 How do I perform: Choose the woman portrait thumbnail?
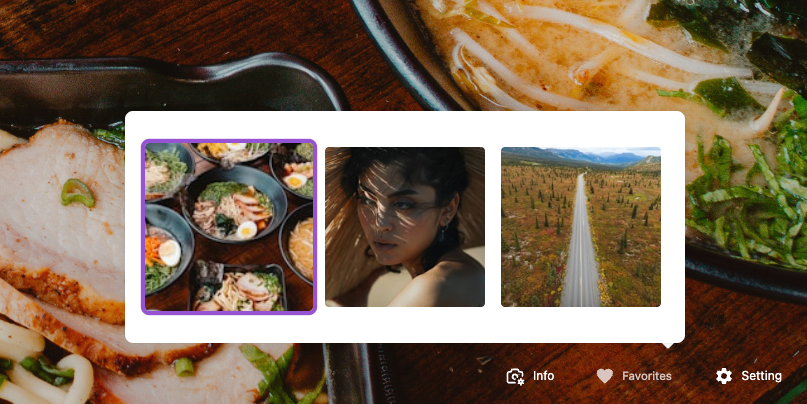[405, 227]
